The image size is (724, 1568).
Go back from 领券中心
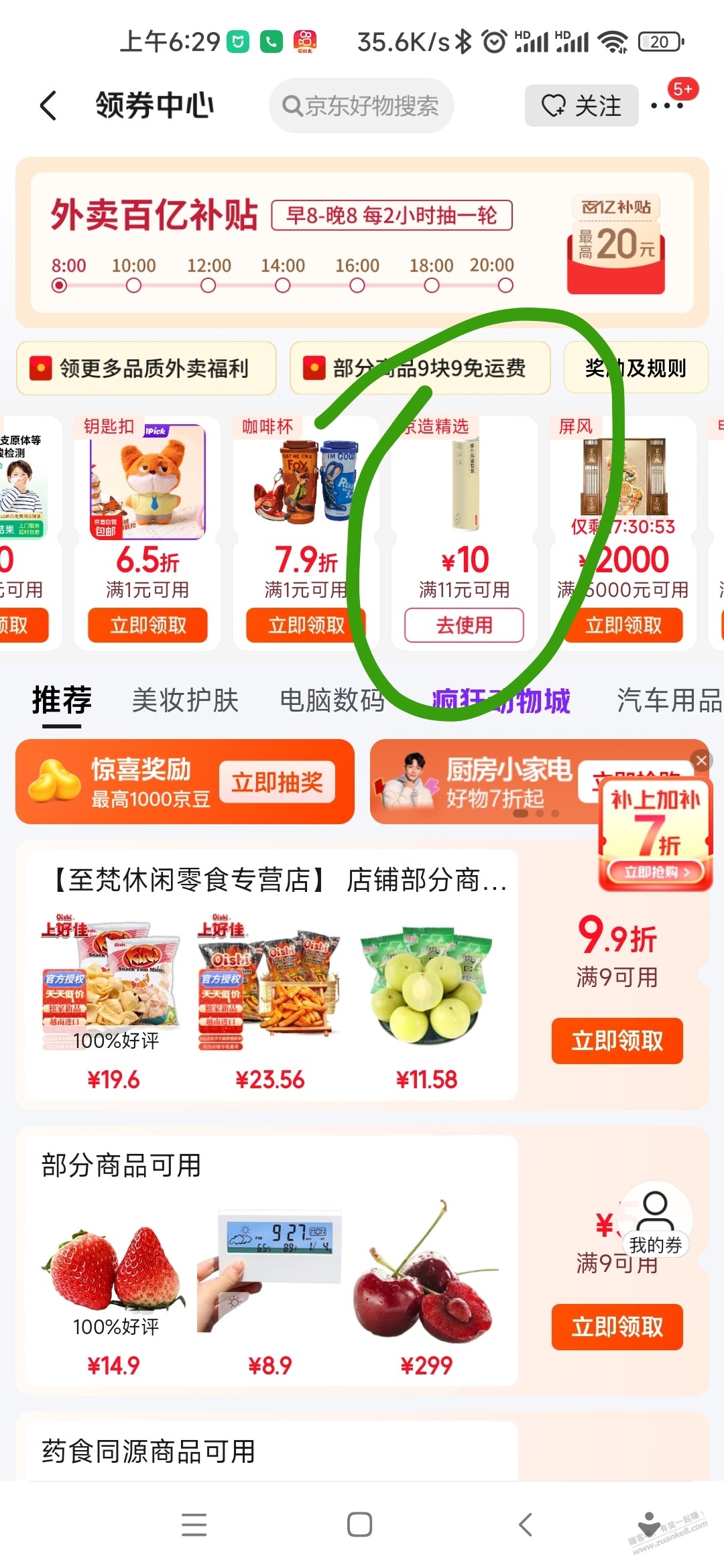tap(48, 106)
